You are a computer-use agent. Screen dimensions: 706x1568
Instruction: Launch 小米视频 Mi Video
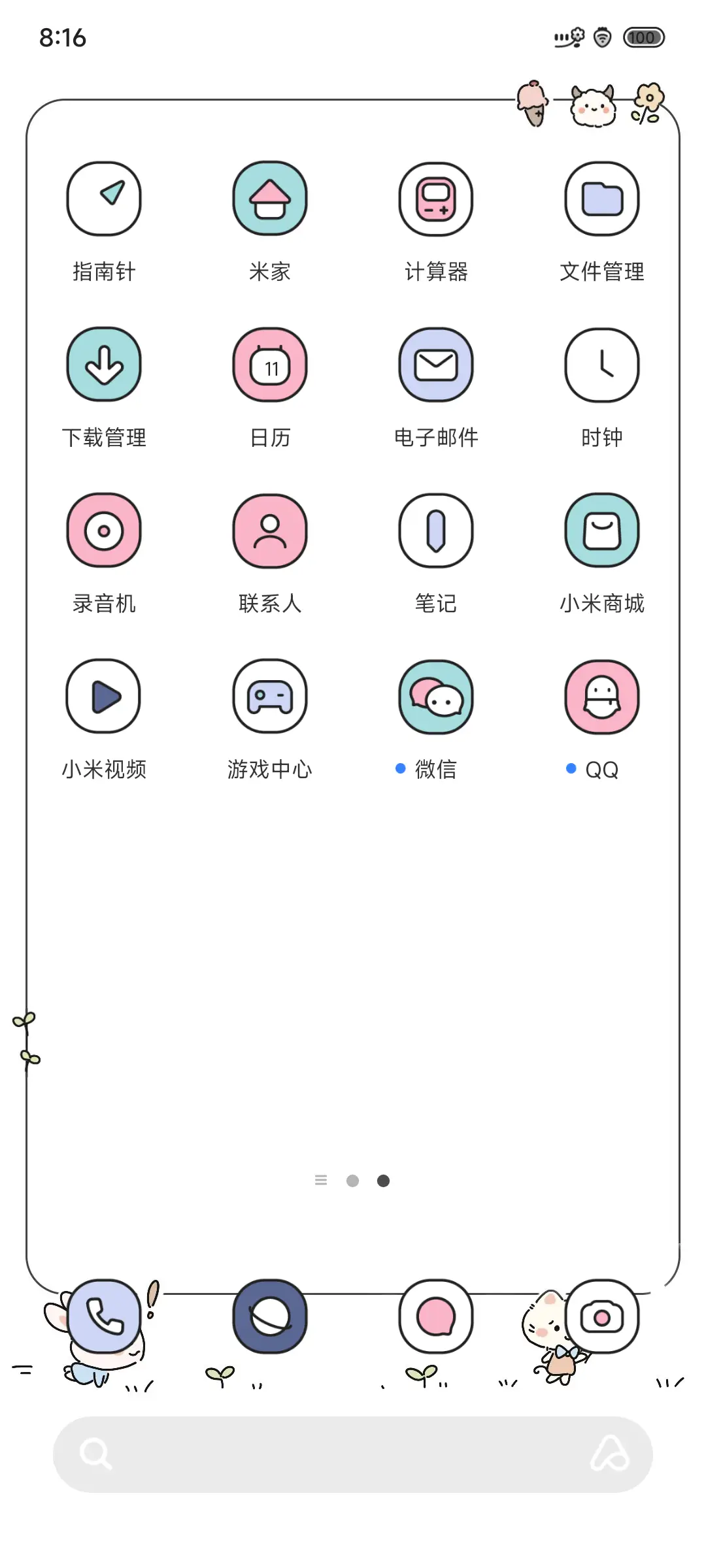[104, 698]
